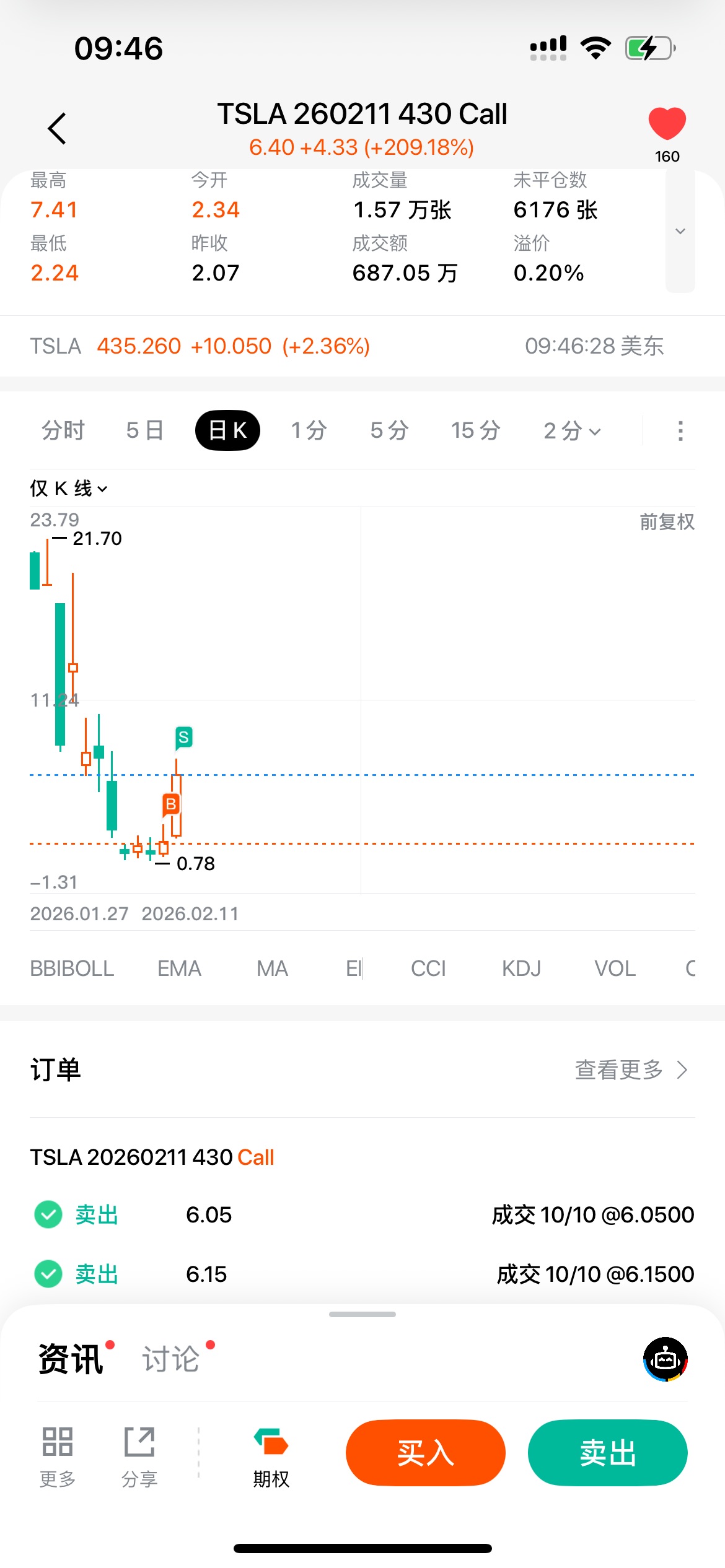
Task: Open the TSLA underlying stock quote row
Action: [x=347, y=346]
